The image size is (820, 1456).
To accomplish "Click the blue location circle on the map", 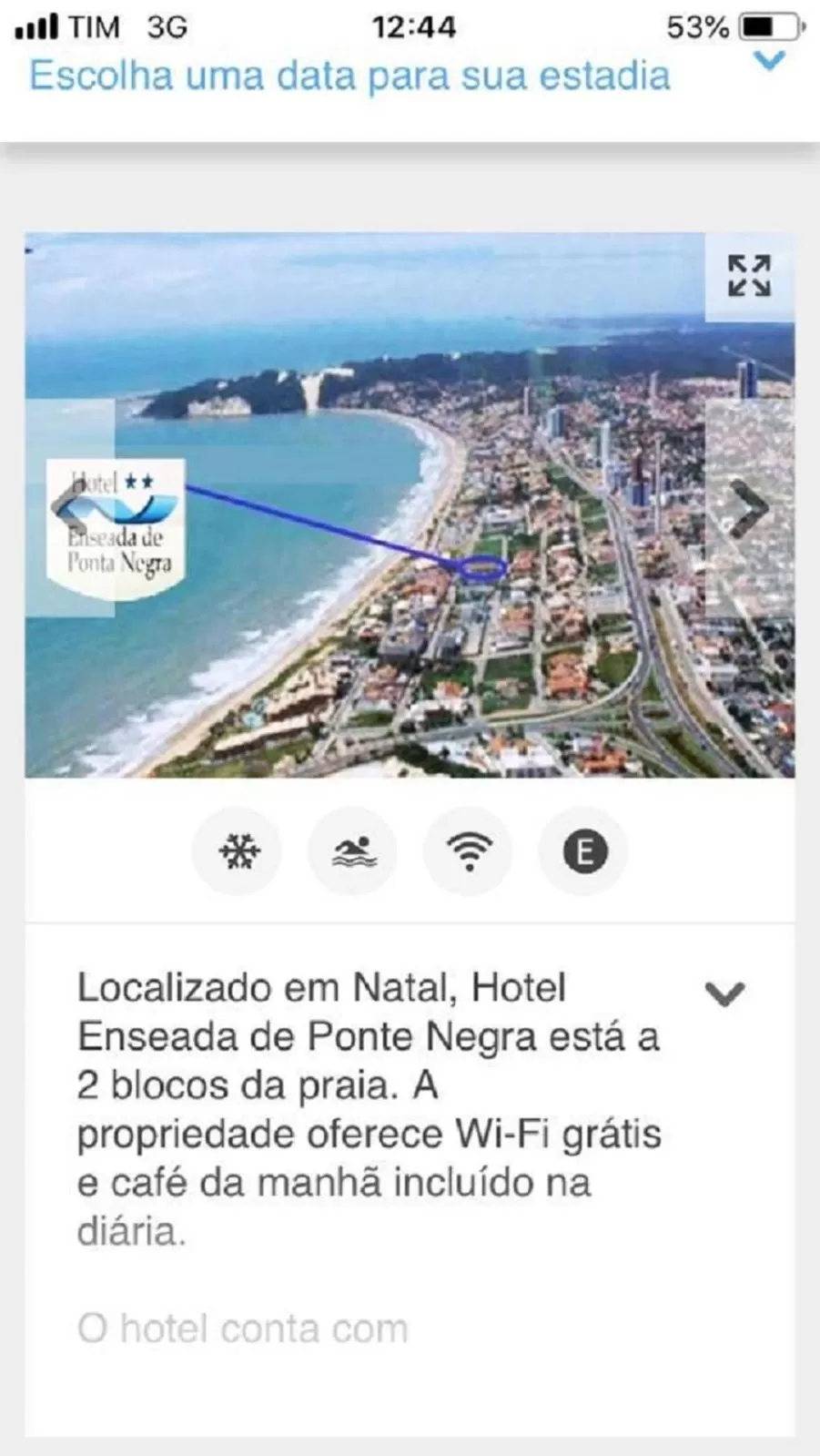I will click(482, 565).
